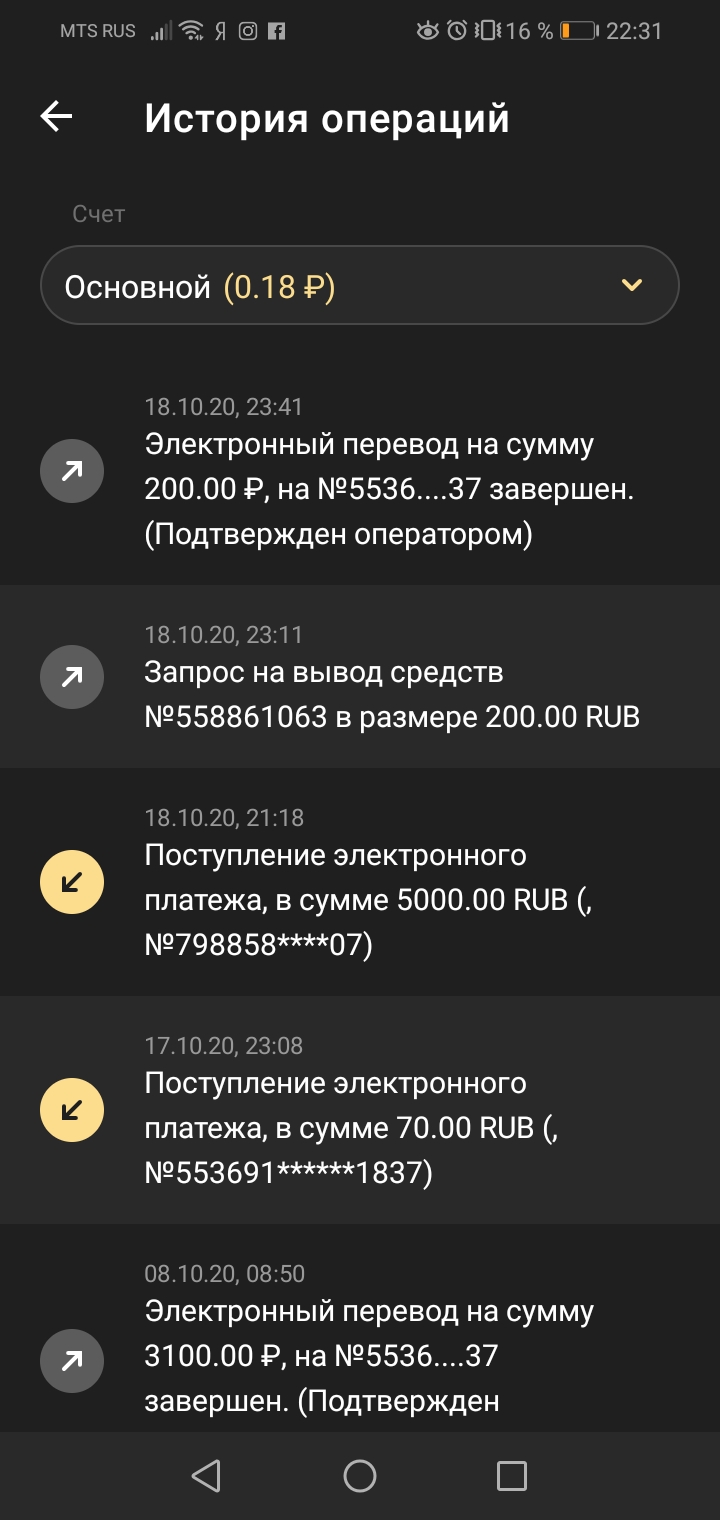
Task: Go back from История операций
Action: click(x=56, y=117)
